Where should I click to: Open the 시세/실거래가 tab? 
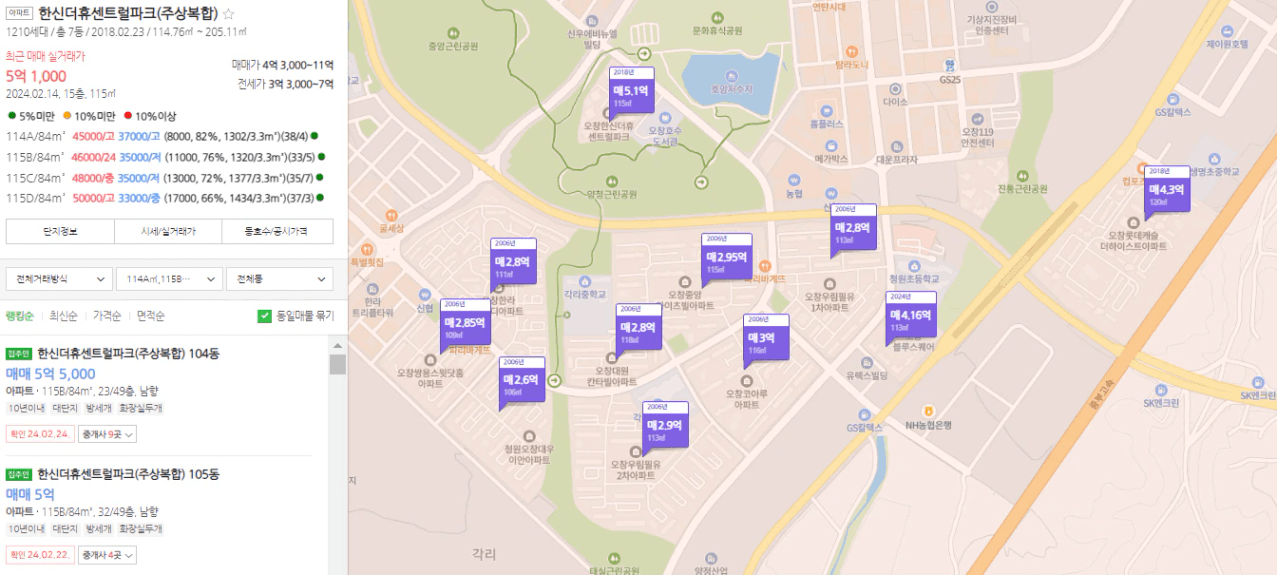coord(168,231)
